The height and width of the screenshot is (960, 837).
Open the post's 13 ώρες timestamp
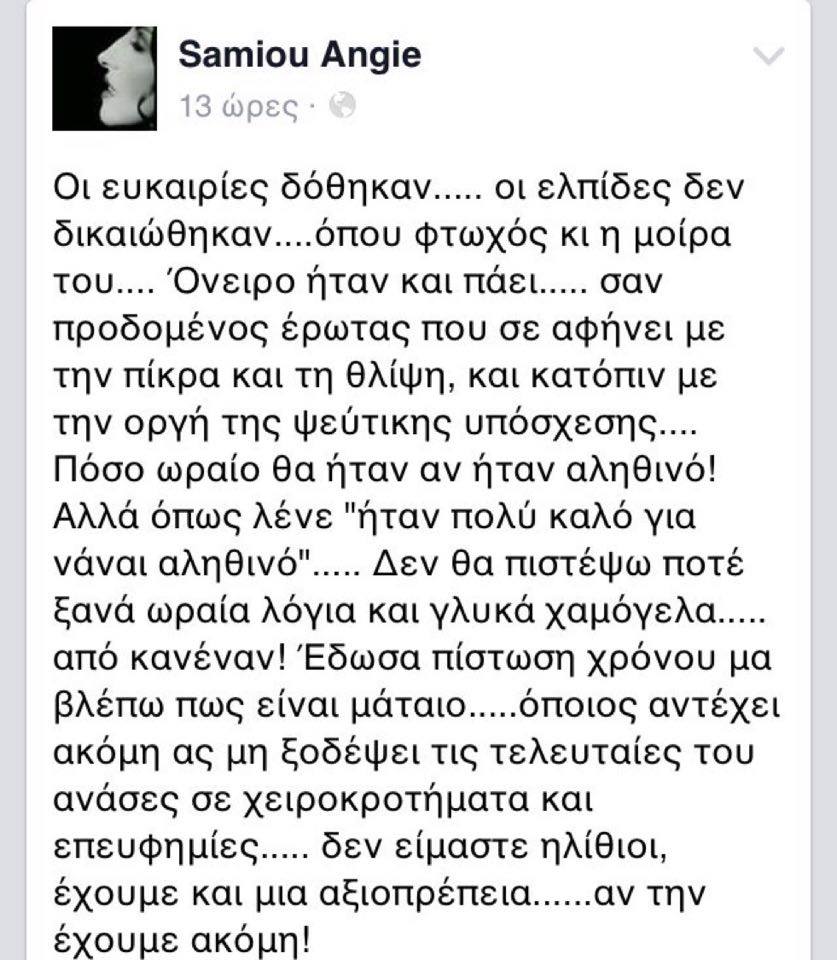[237, 106]
